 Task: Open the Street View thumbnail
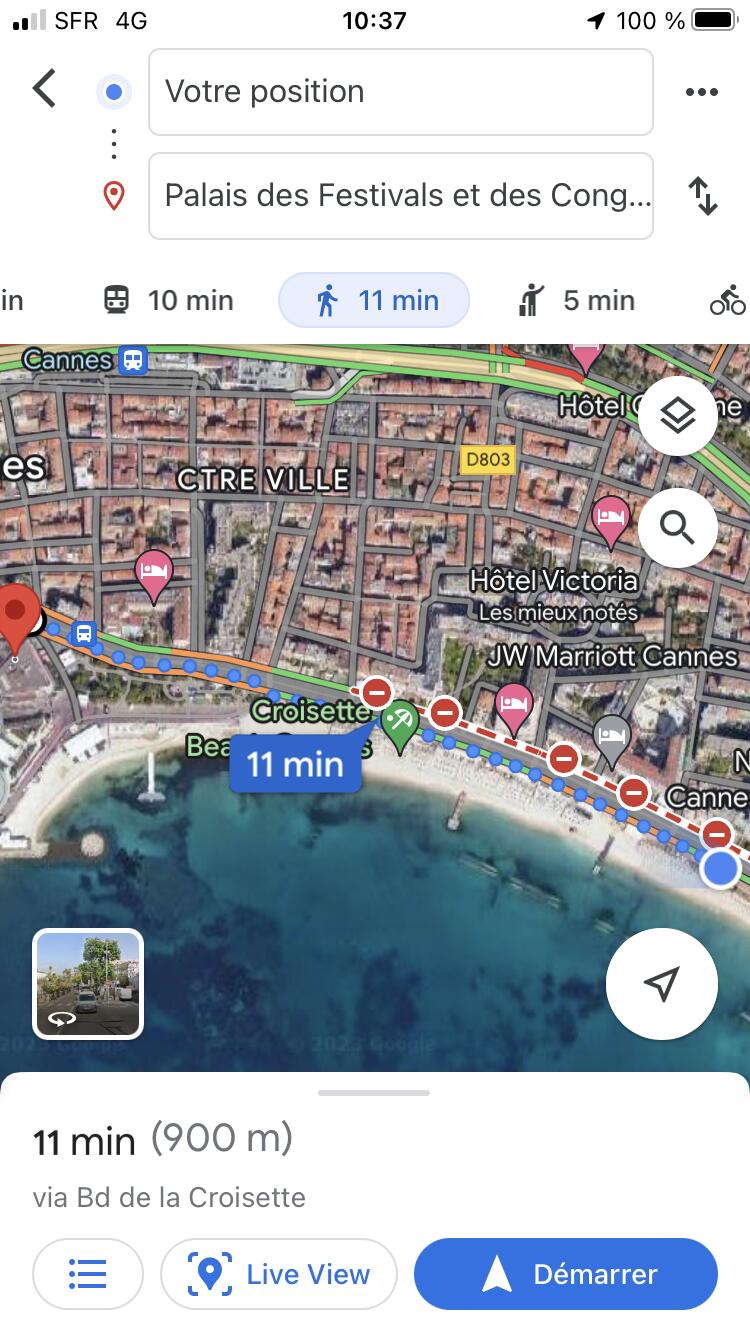(88, 984)
